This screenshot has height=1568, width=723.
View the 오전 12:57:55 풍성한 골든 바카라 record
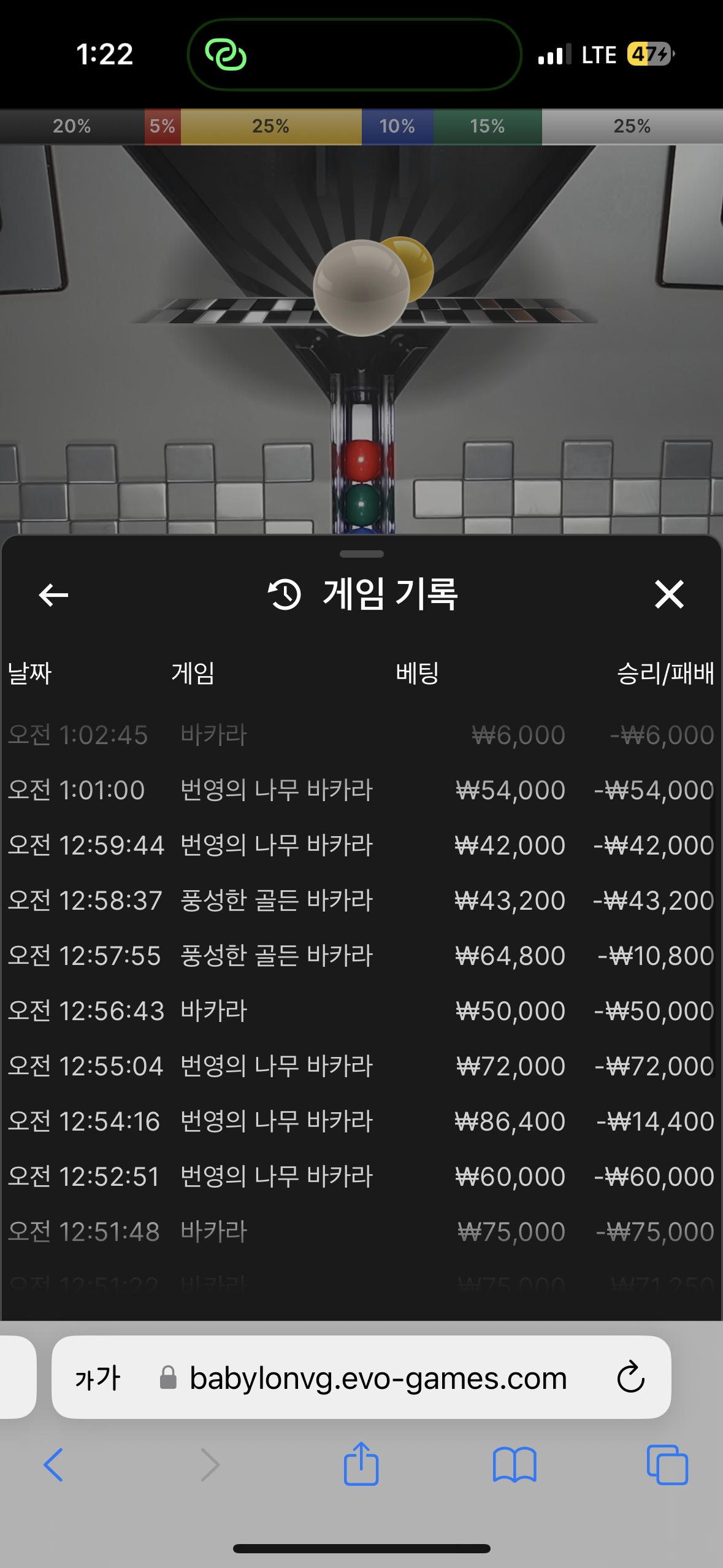coord(361,956)
